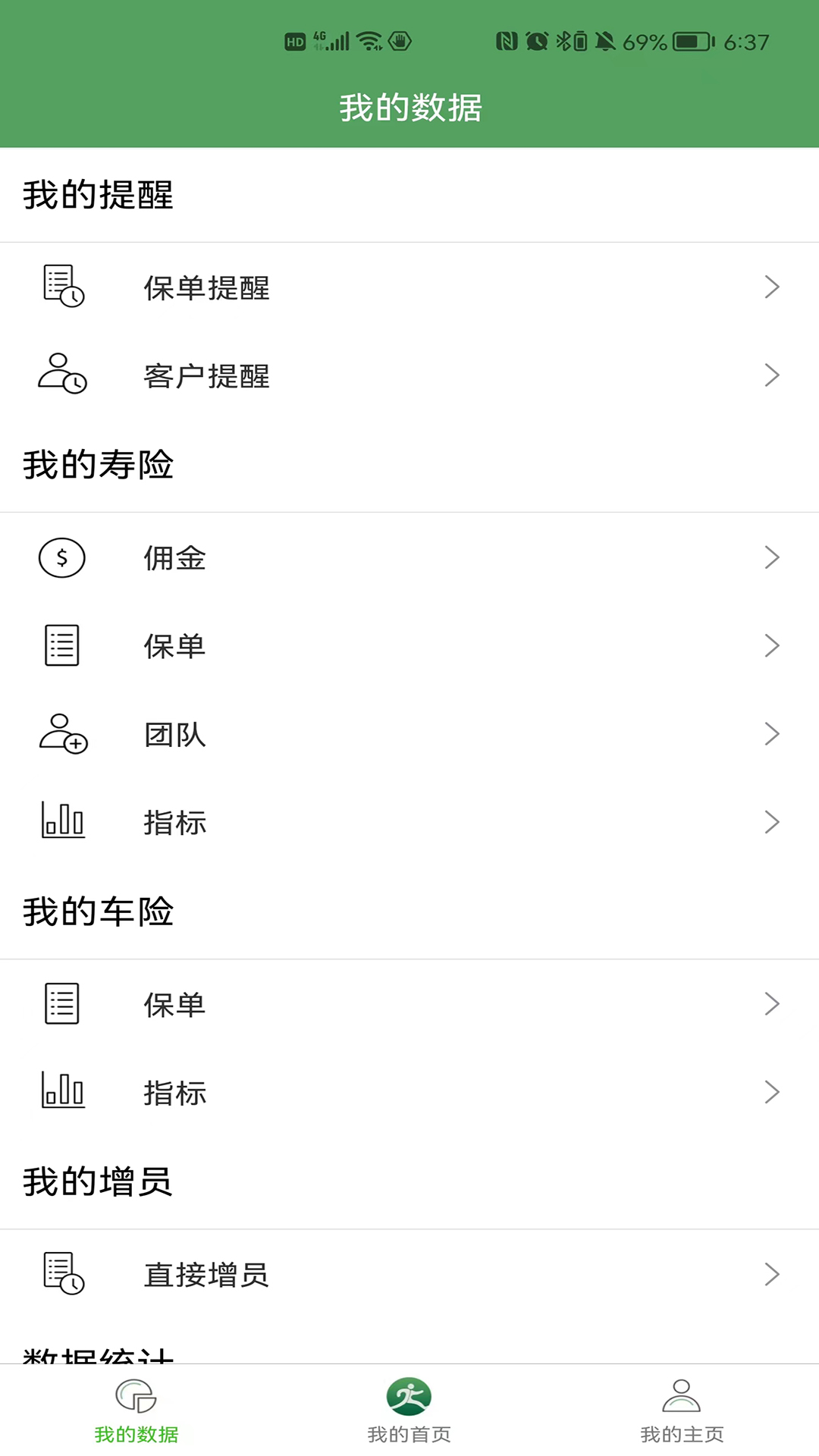Select the person-clock icon beside 客户提醒
The height and width of the screenshot is (1456, 819).
[61, 375]
